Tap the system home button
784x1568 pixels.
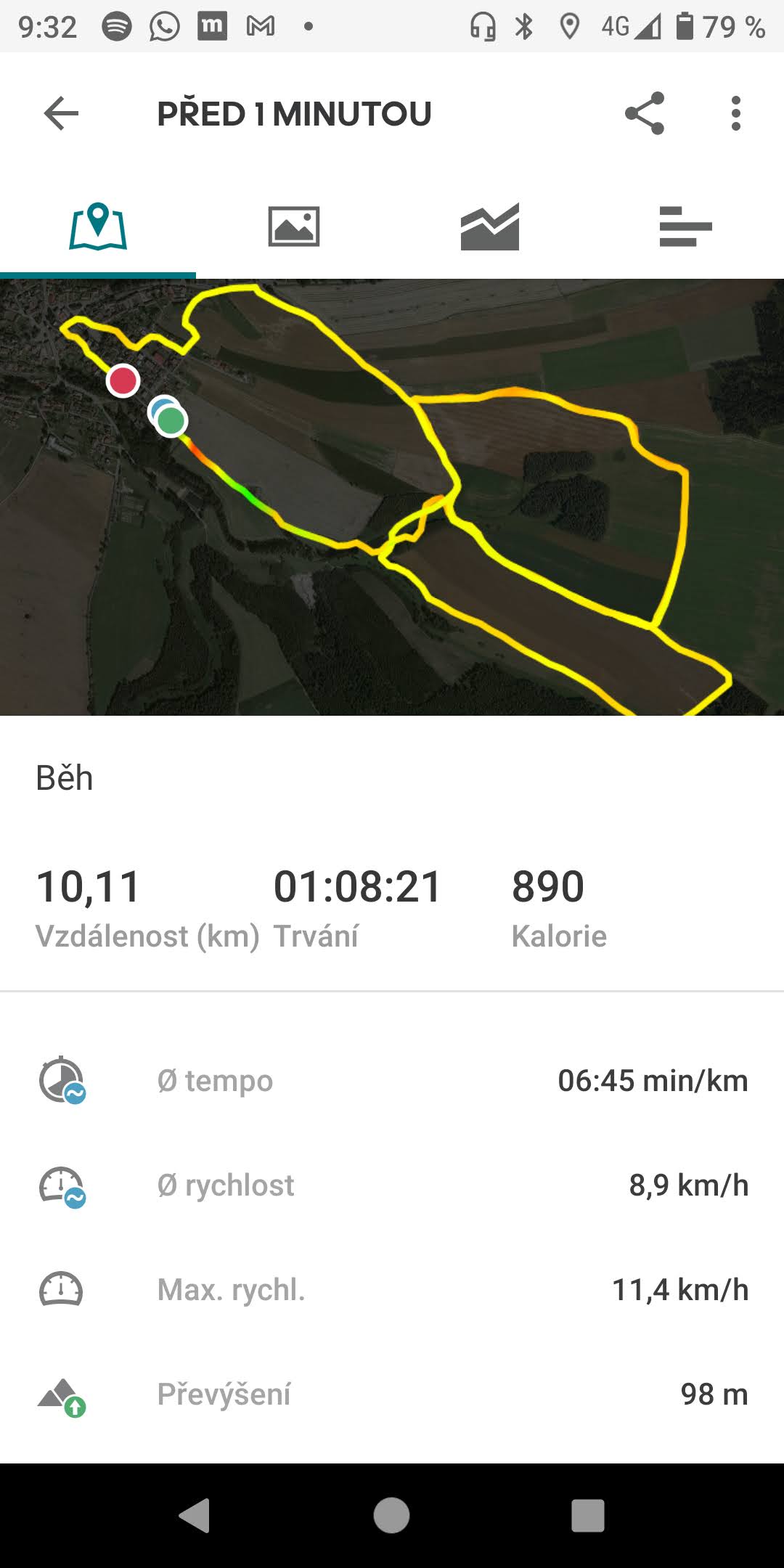392,1516
